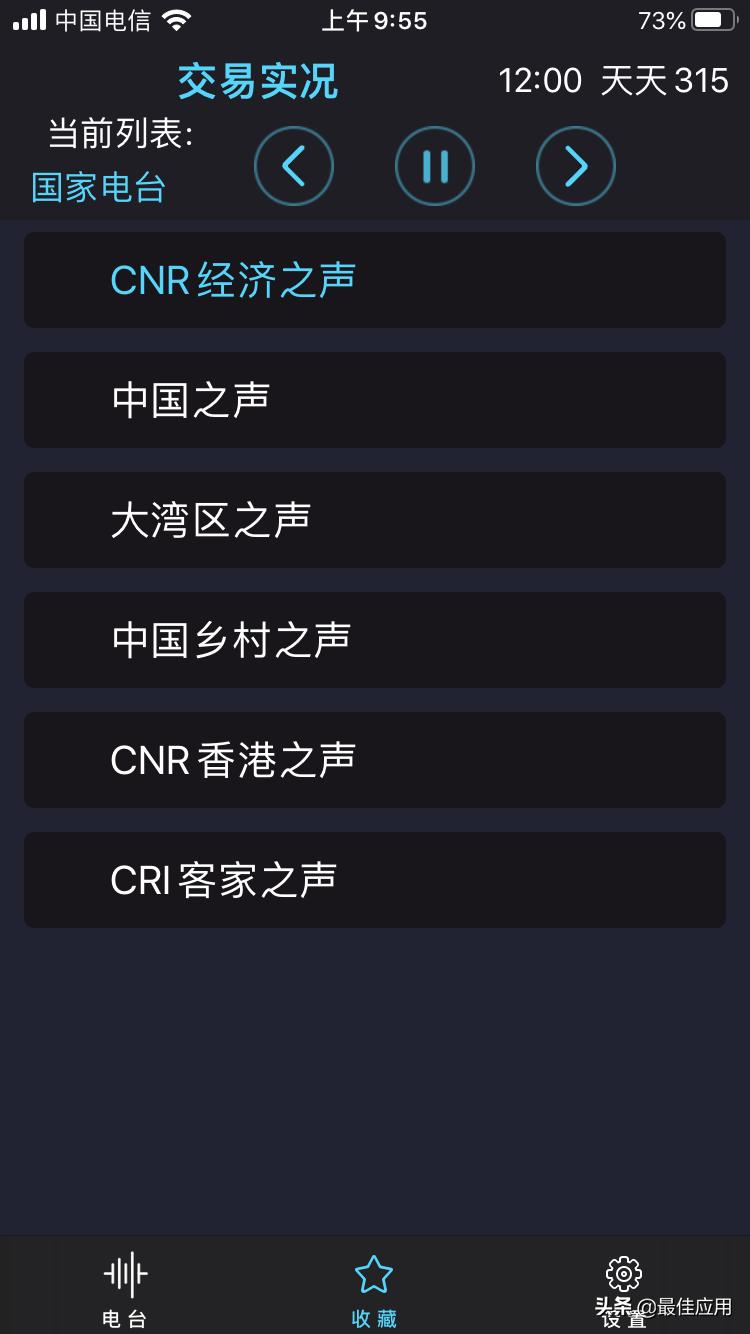Viewport: 750px width, 1334px height.
Task: Tap the previous station arrow button
Action: (294, 166)
